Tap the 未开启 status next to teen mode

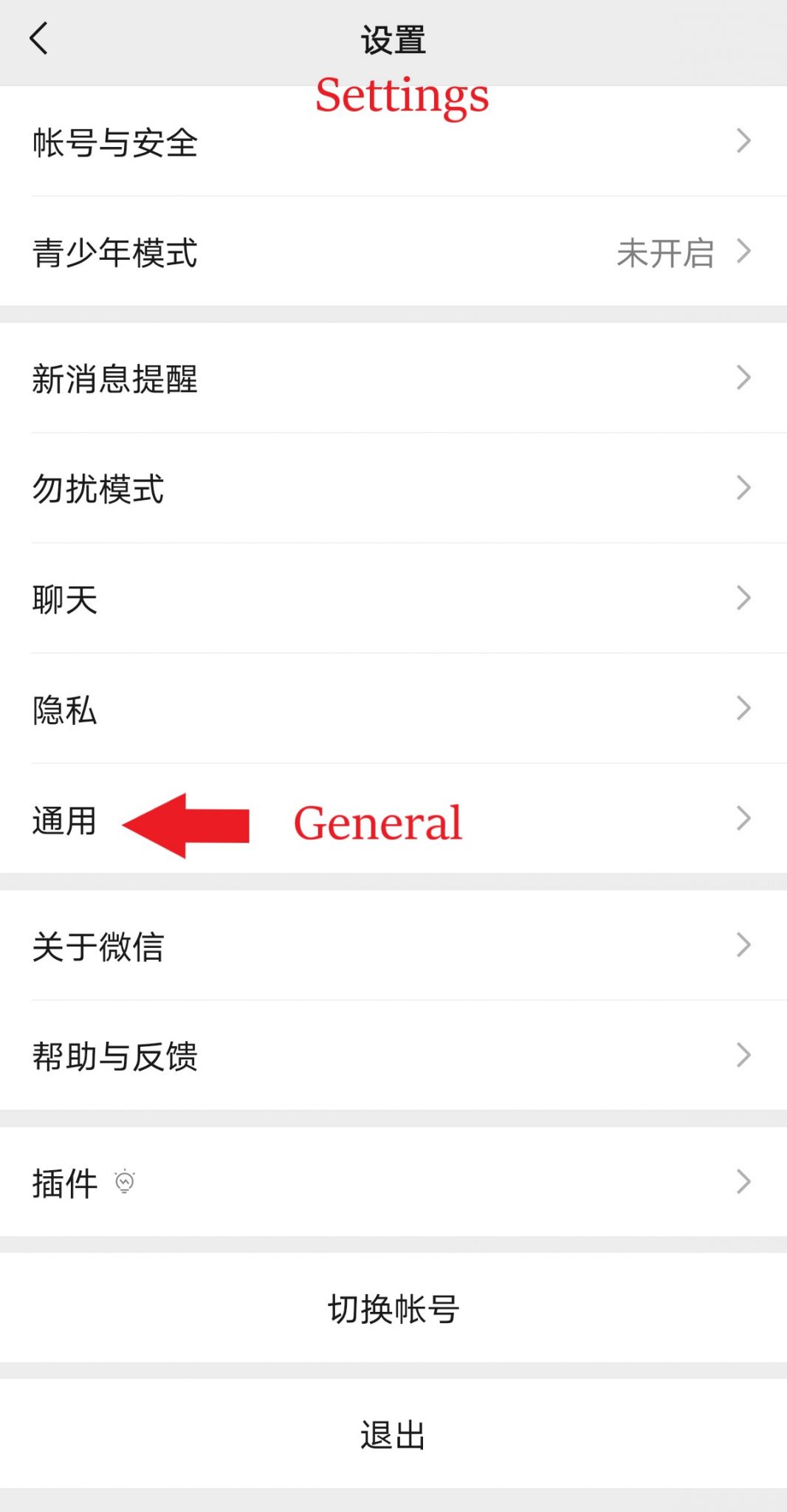click(x=666, y=252)
